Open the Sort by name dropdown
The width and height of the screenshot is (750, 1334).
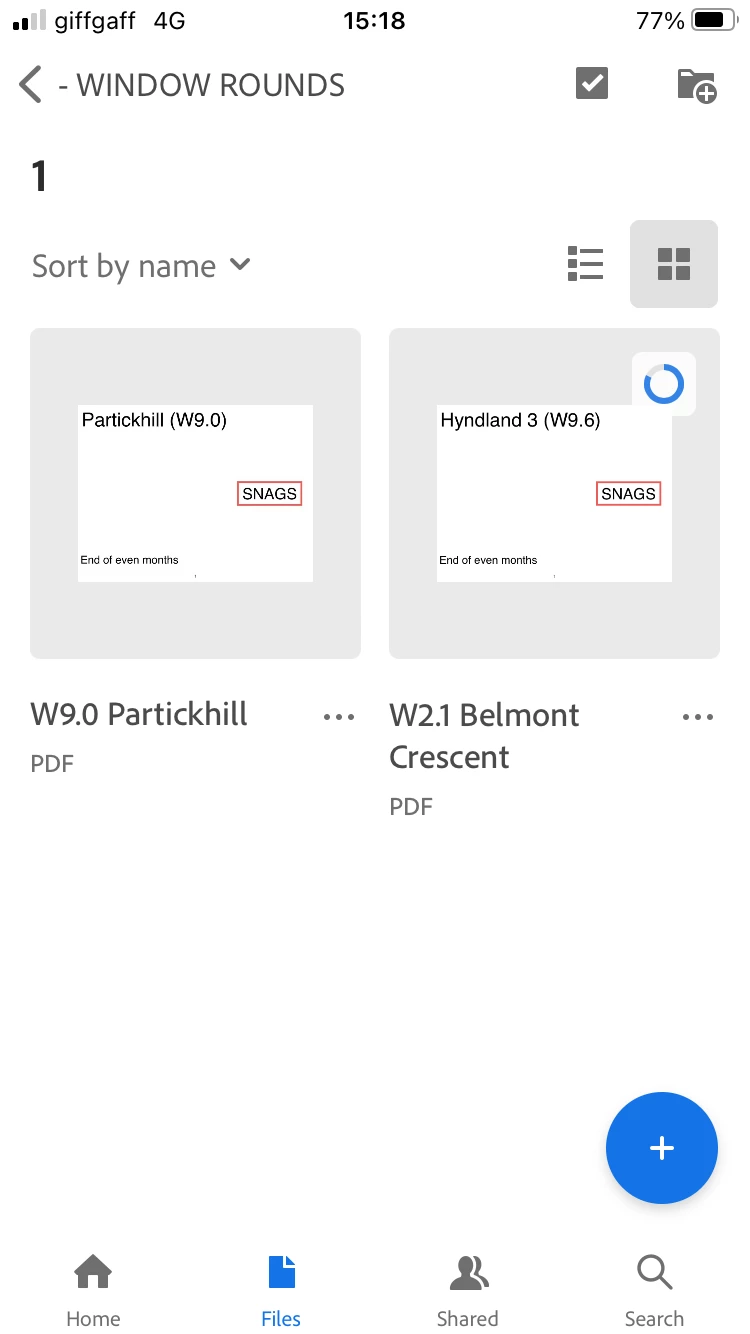pos(141,266)
